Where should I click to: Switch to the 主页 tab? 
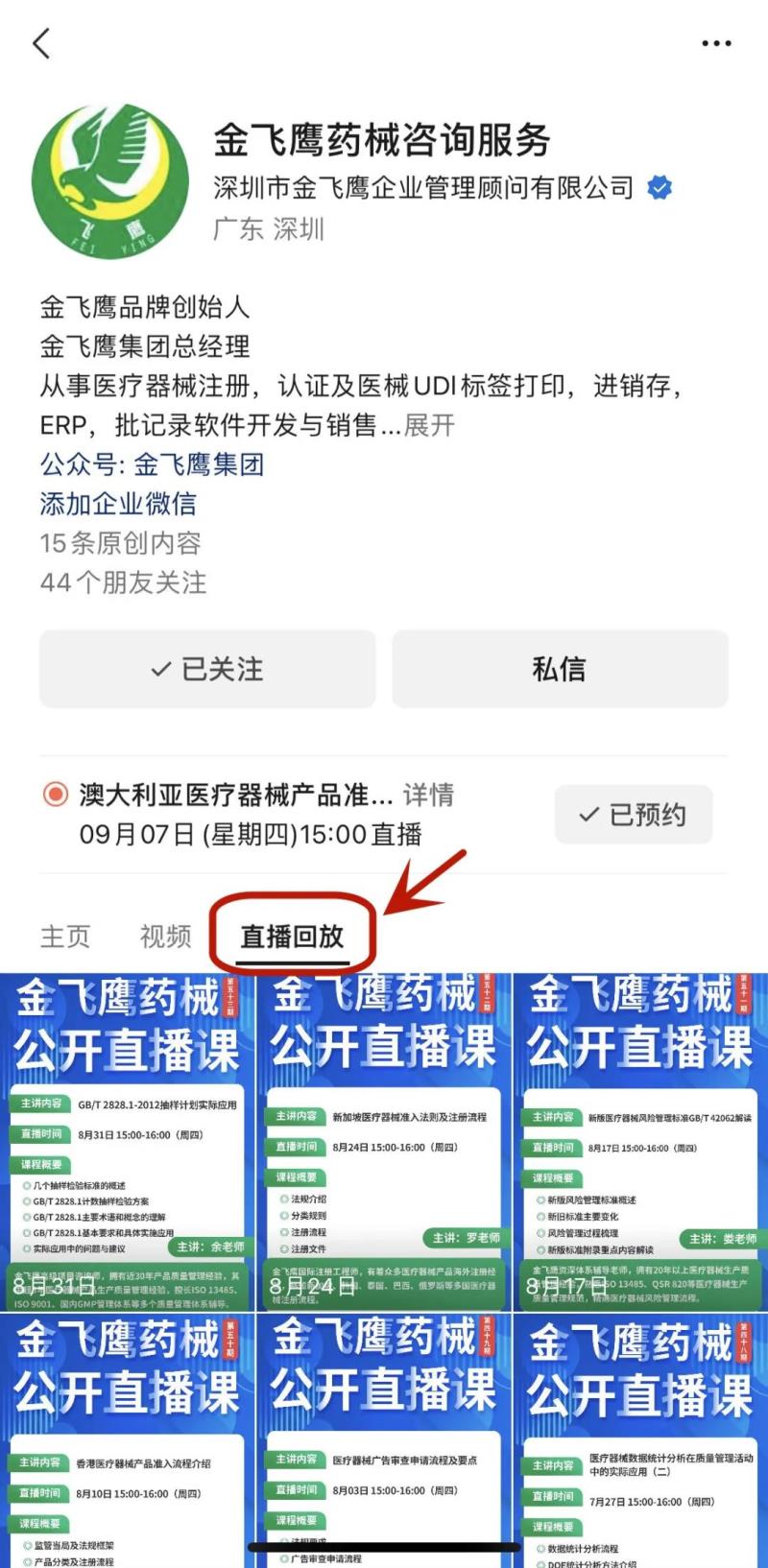65,936
